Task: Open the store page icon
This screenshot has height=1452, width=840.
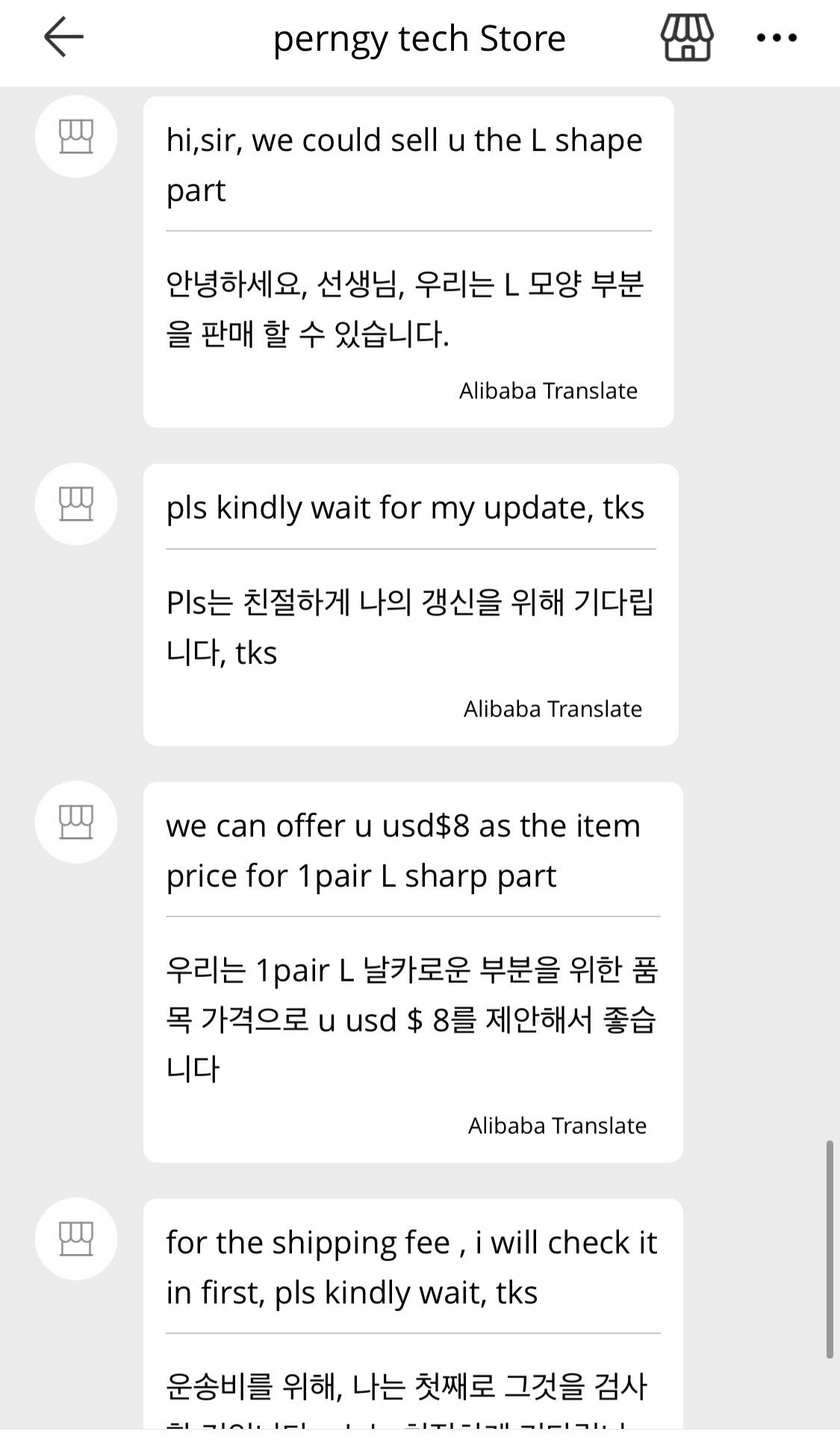Action: click(x=687, y=37)
